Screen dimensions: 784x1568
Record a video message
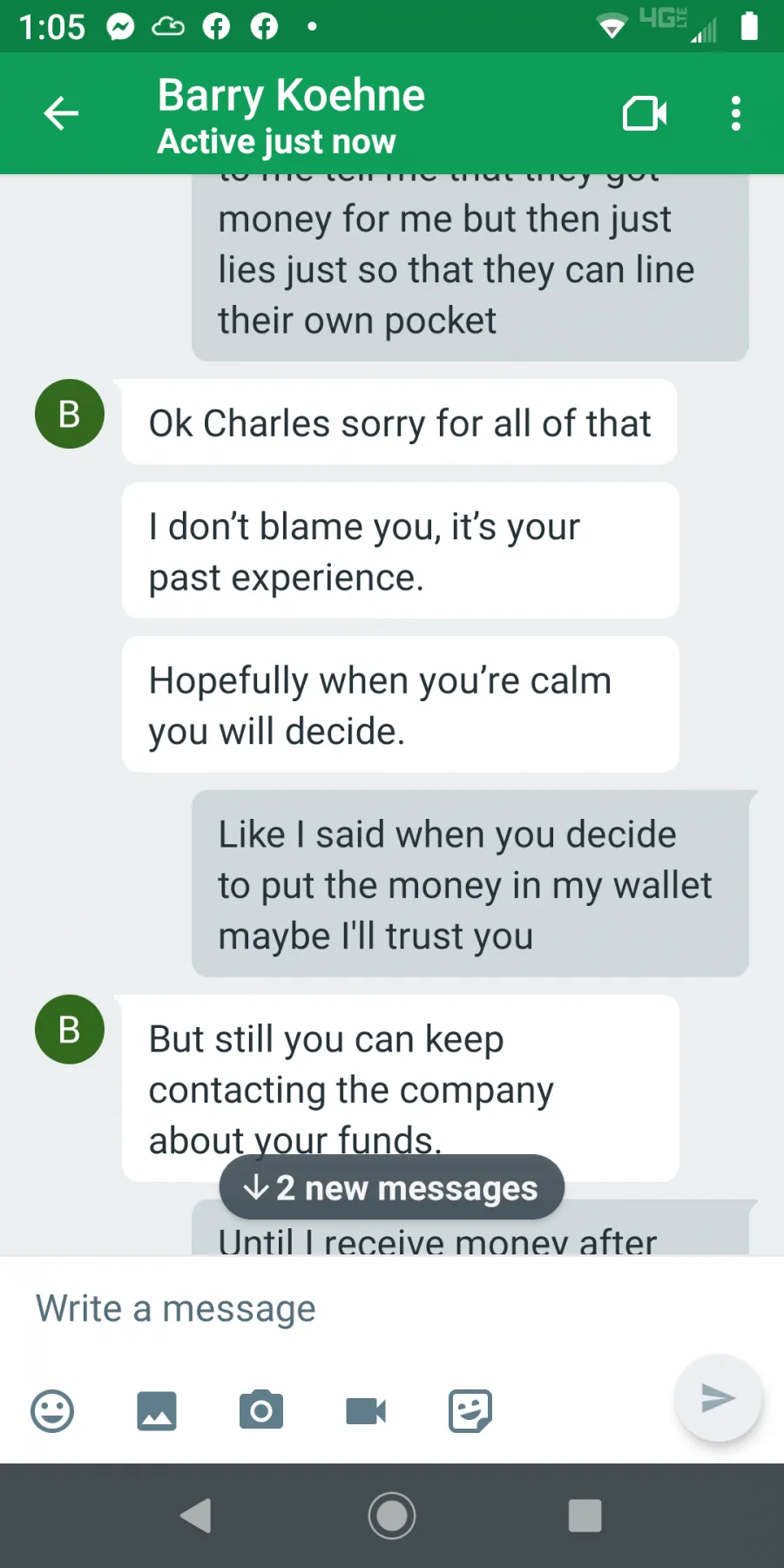pos(366,1410)
